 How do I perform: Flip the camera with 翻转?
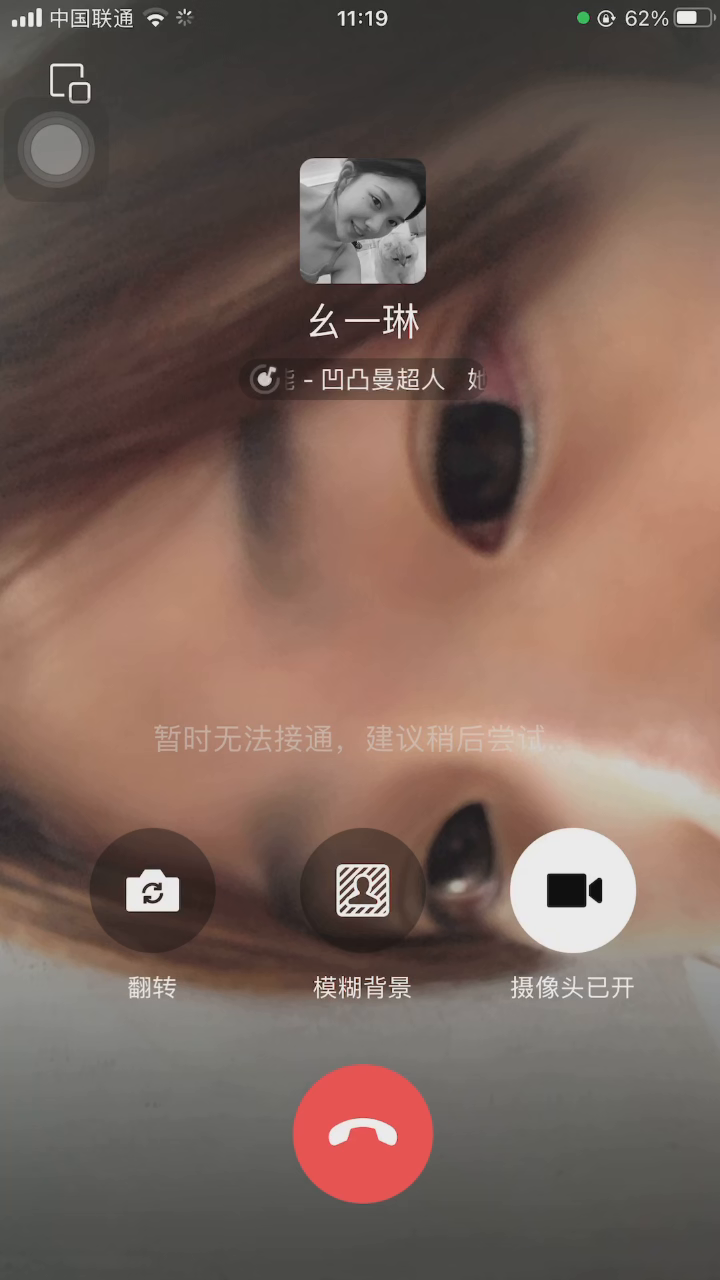(x=152, y=890)
